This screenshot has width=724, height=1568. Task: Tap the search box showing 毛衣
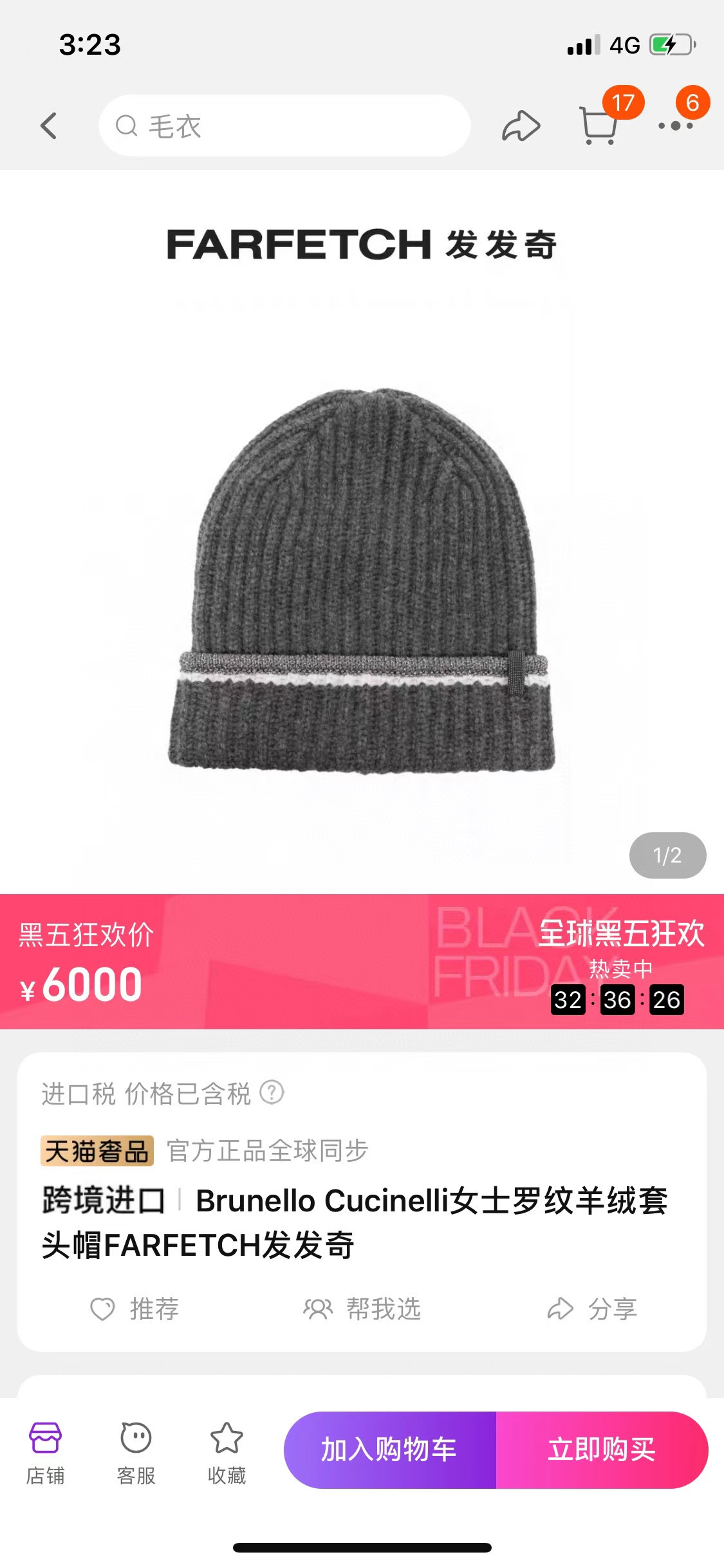point(284,126)
